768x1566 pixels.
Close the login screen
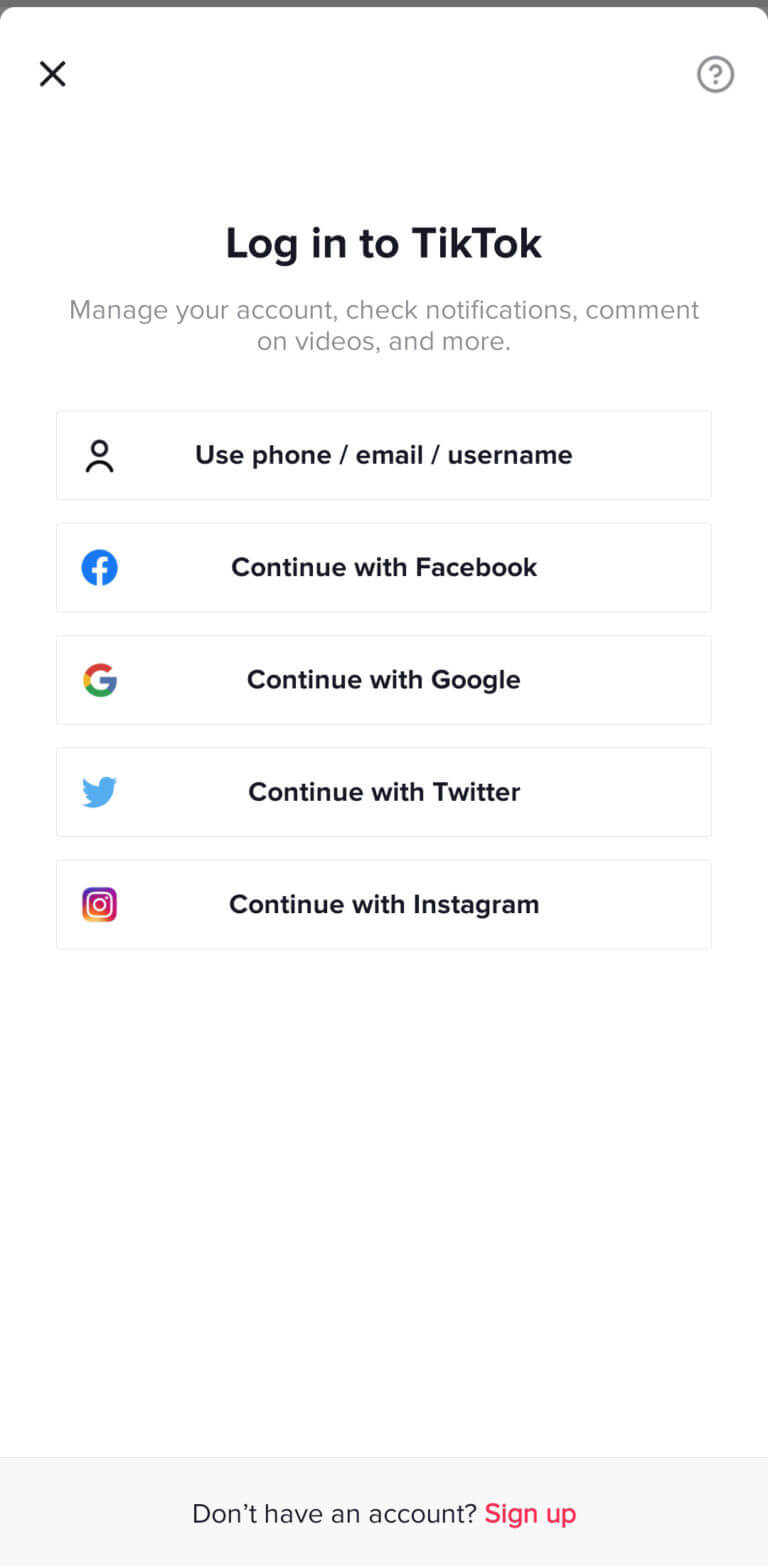tap(52, 74)
